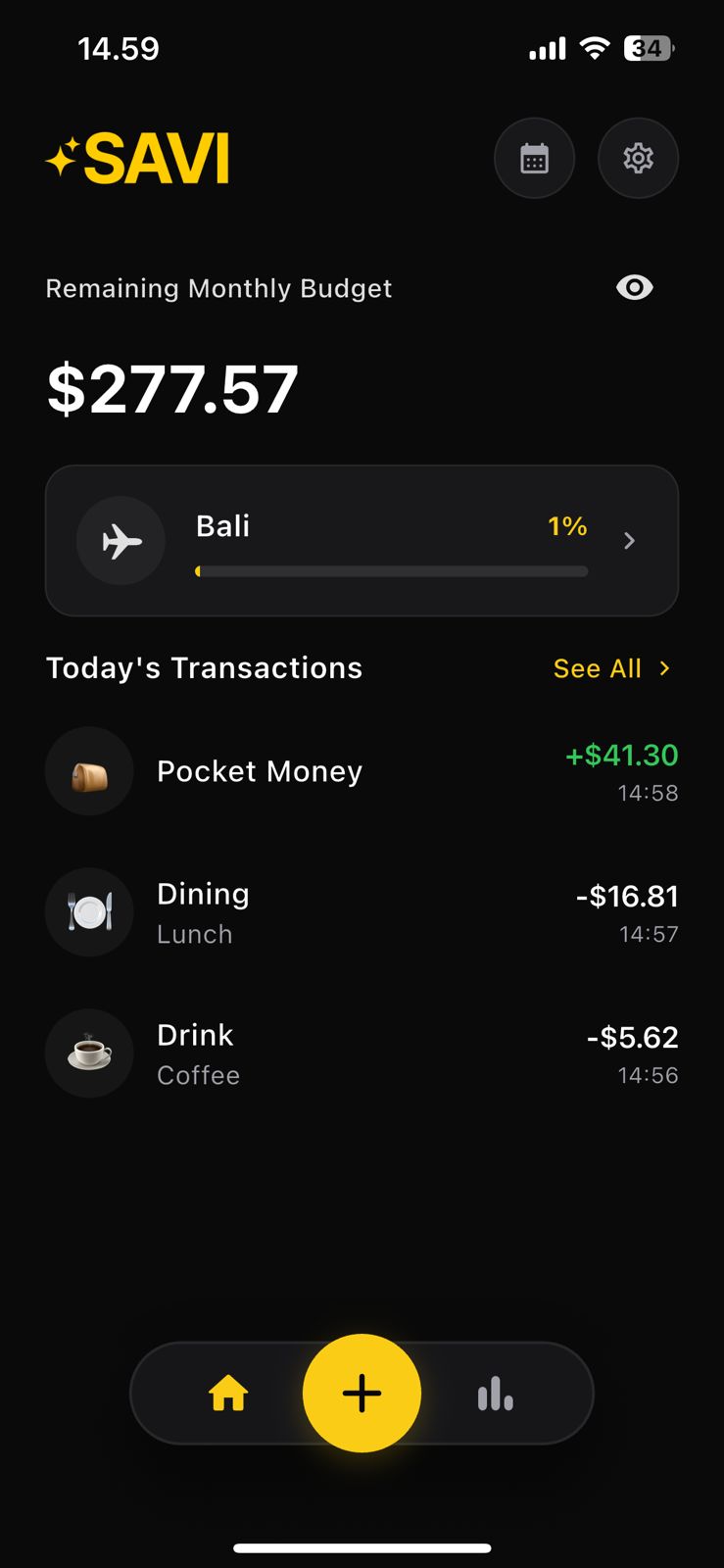
Task: Select the Home section in bottom navigation
Action: [227, 1393]
